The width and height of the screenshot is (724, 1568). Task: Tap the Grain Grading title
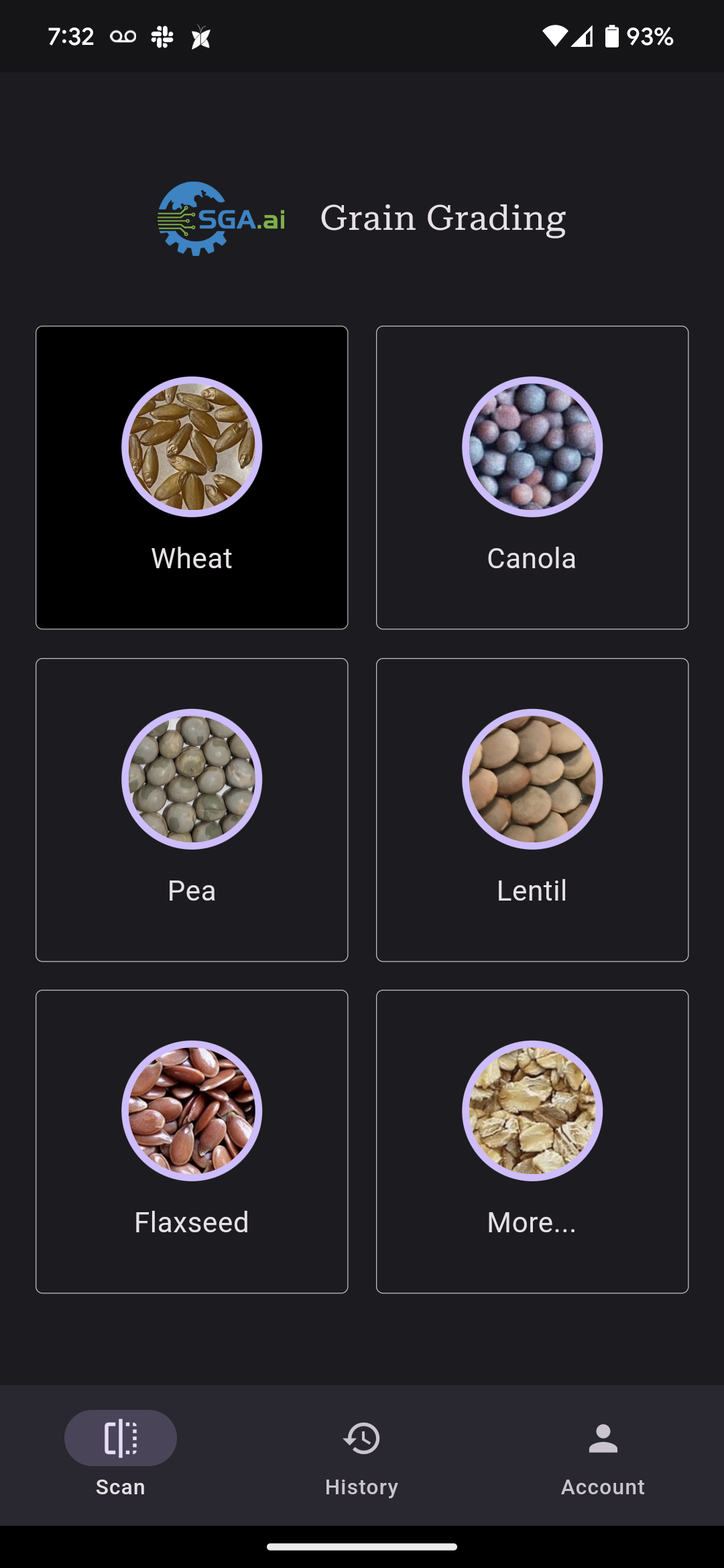coord(444,217)
